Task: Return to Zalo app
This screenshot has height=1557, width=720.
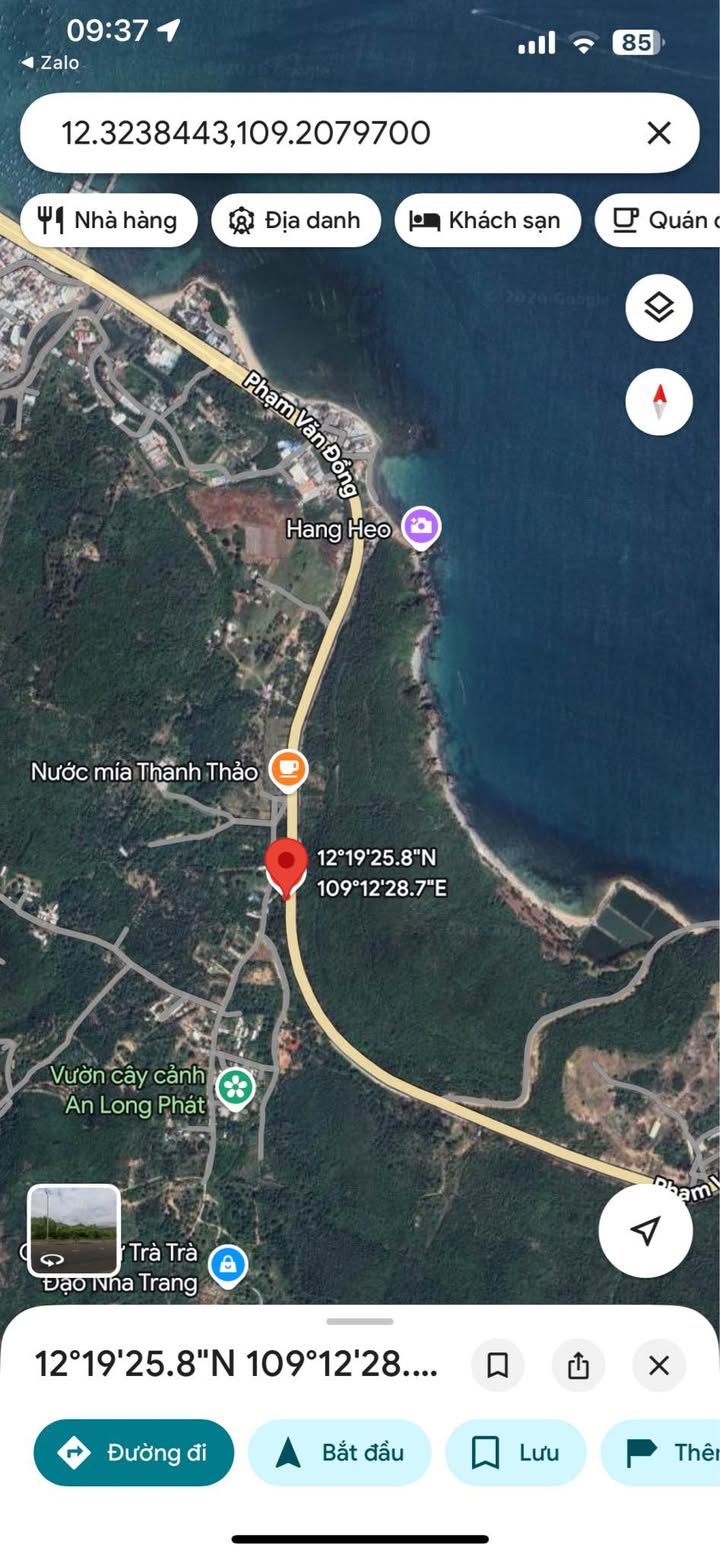Action: coord(49,63)
